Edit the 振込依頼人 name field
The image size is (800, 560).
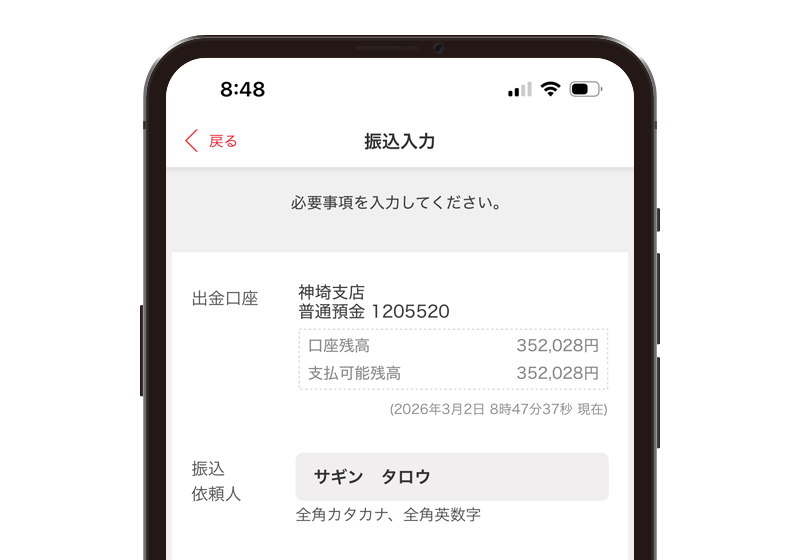click(x=451, y=477)
